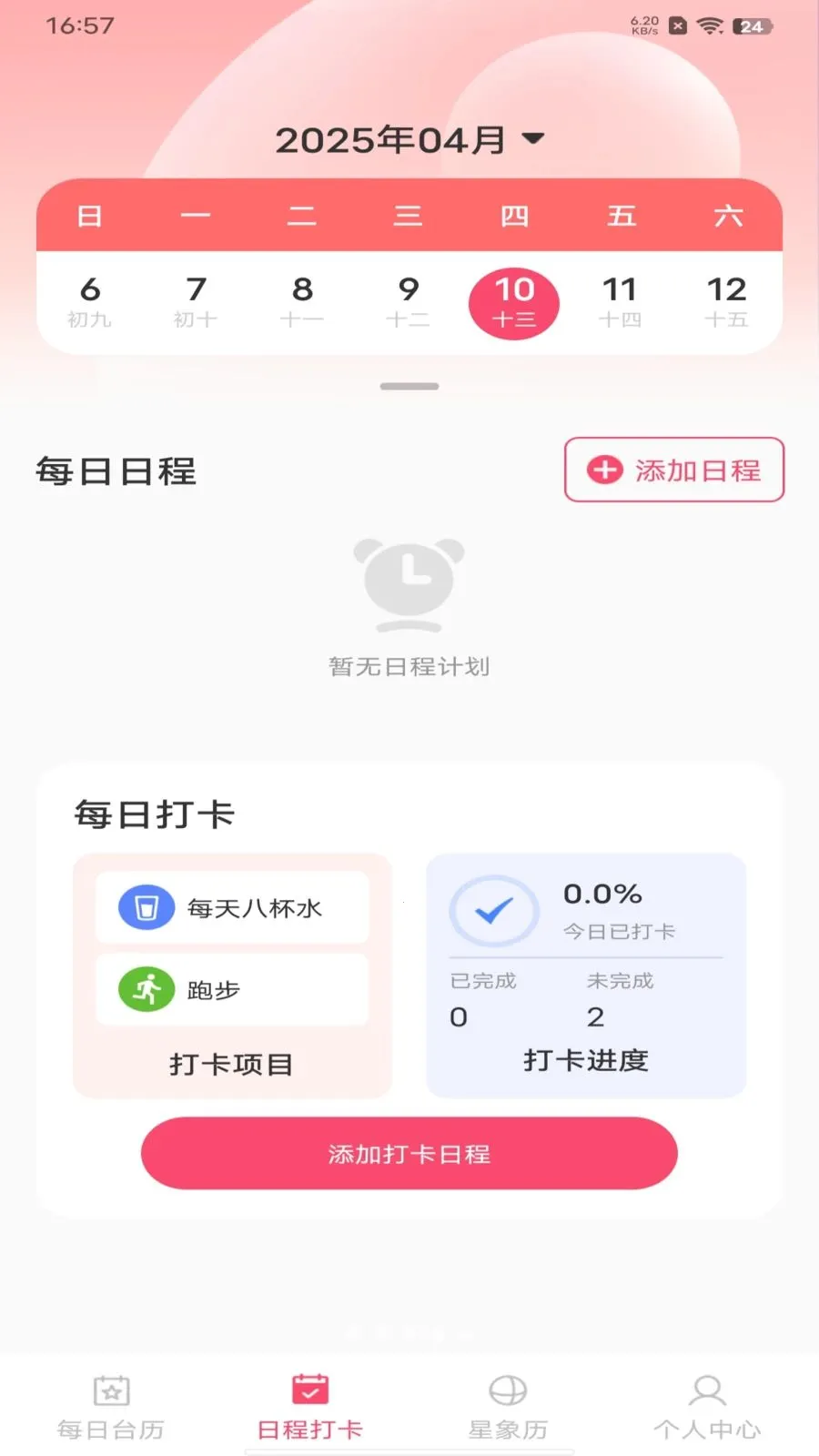
Task: Tap the blue checkmark progress circle
Action: pyautogui.click(x=493, y=910)
